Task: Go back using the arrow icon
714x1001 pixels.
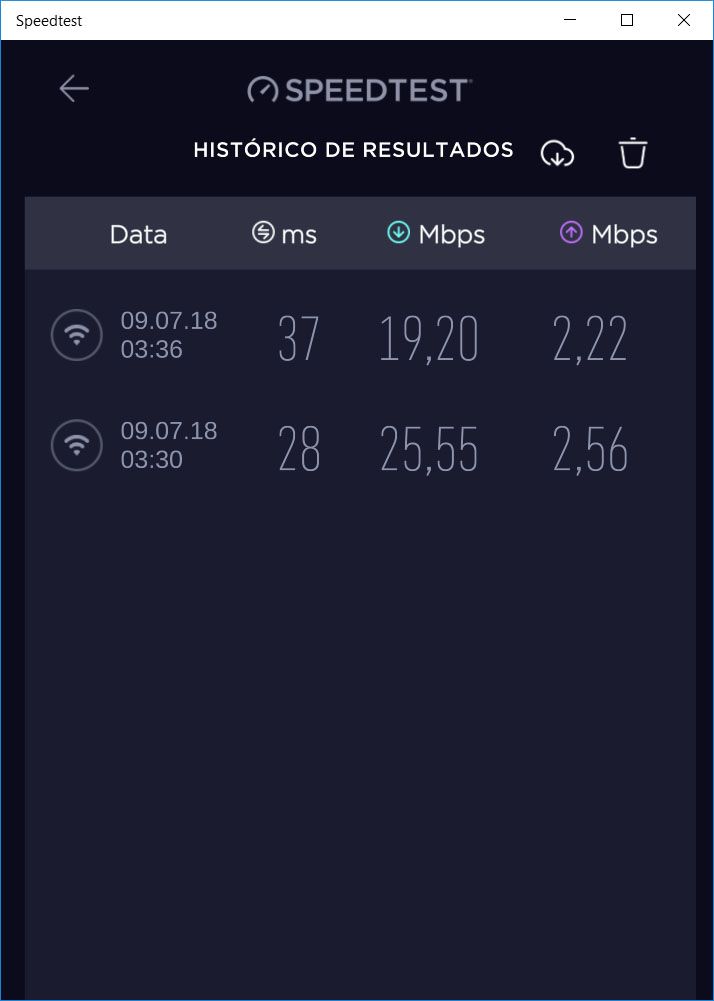Action: tap(74, 89)
